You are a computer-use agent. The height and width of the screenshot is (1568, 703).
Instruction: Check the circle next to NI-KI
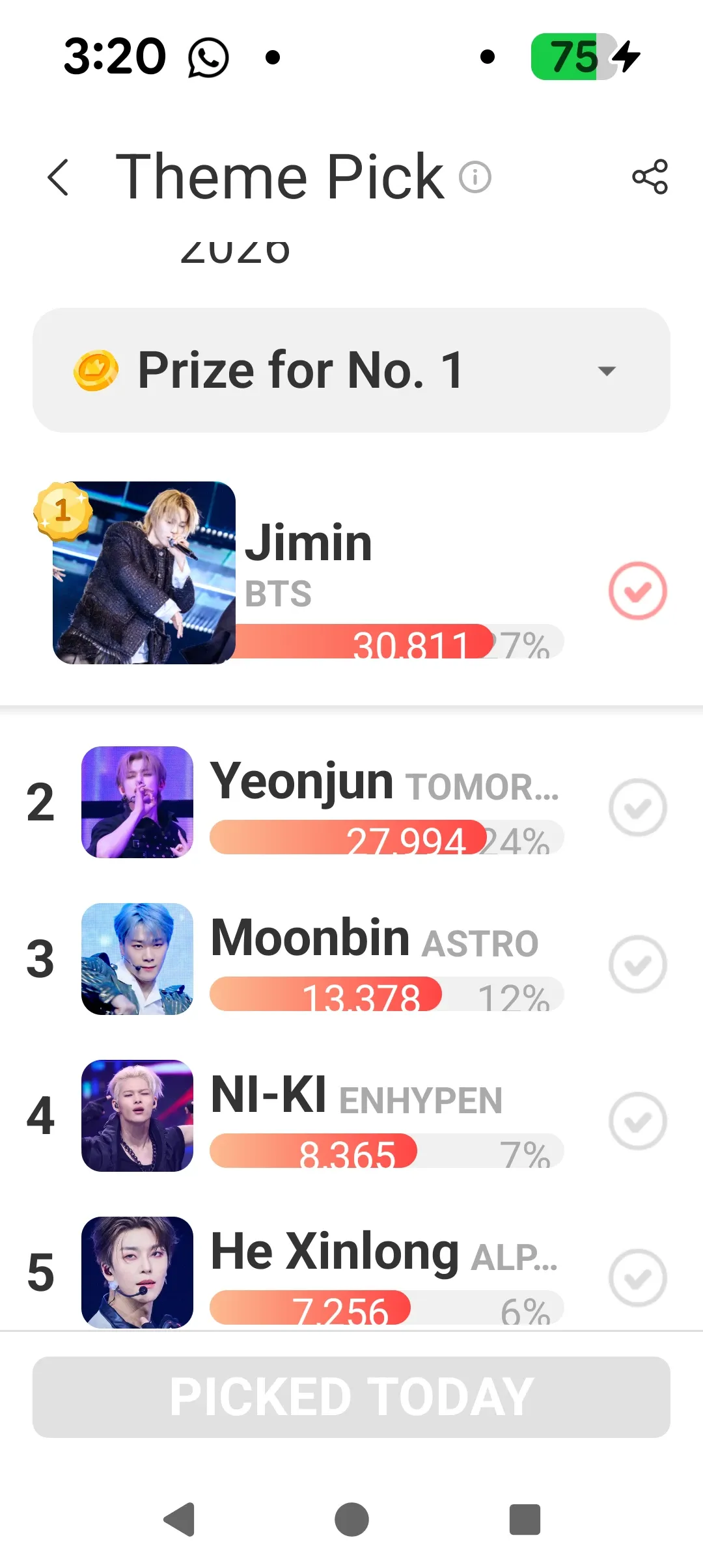click(x=637, y=1121)
